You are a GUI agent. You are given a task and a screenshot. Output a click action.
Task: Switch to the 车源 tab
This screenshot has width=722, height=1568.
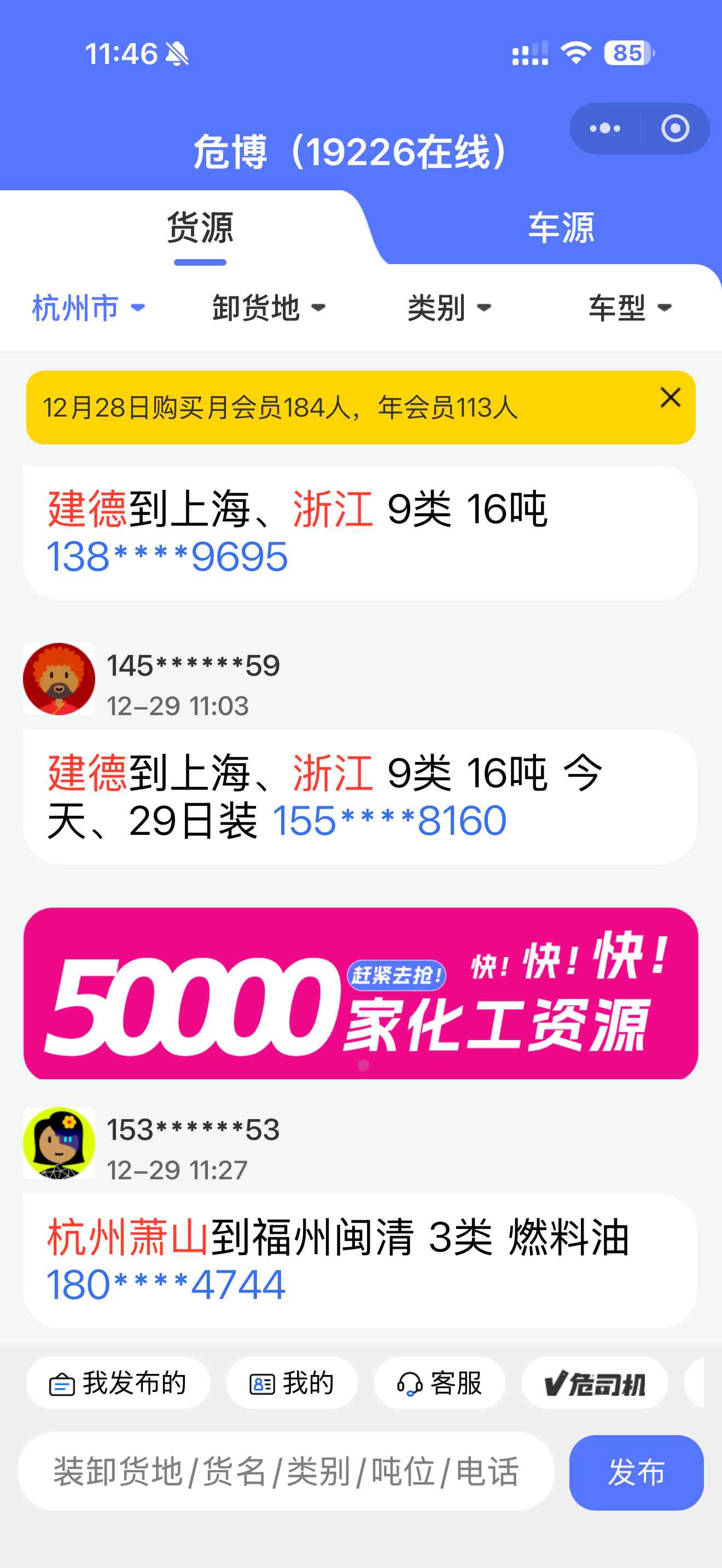[x=560, y=229]
